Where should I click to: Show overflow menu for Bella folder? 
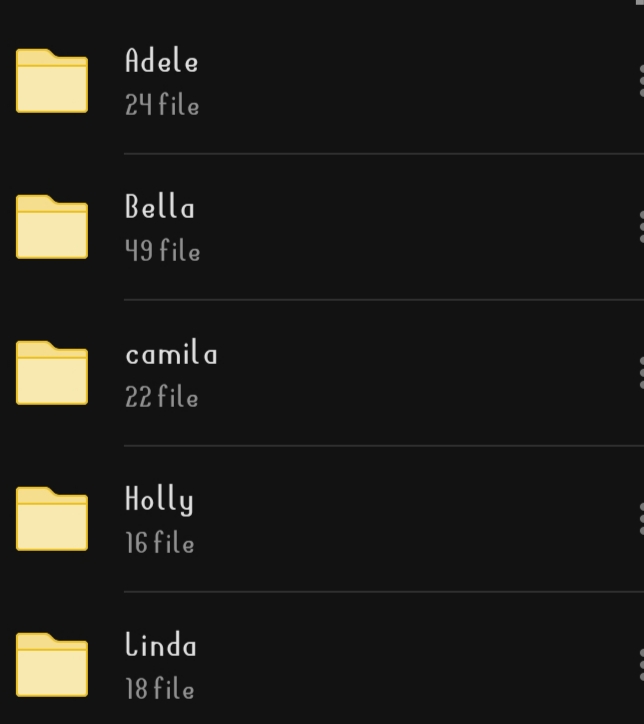[640, 227]
